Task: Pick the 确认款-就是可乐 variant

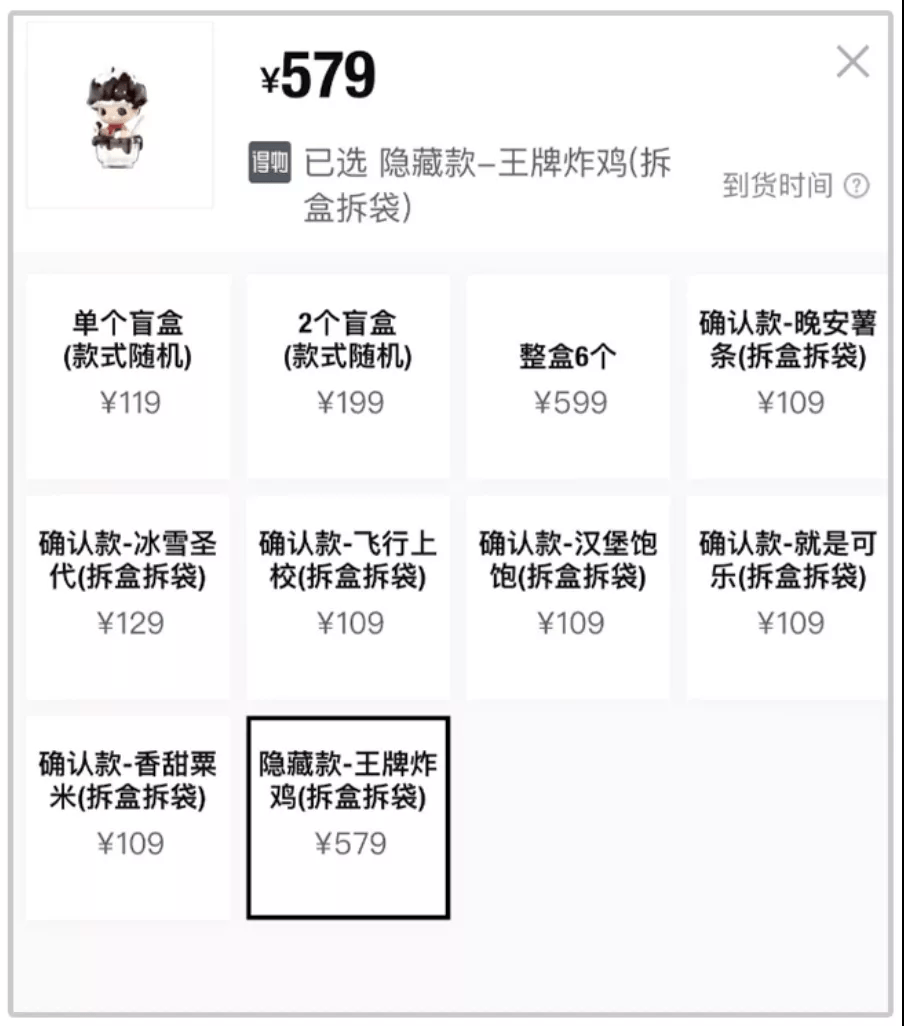Action: [786, 597]
